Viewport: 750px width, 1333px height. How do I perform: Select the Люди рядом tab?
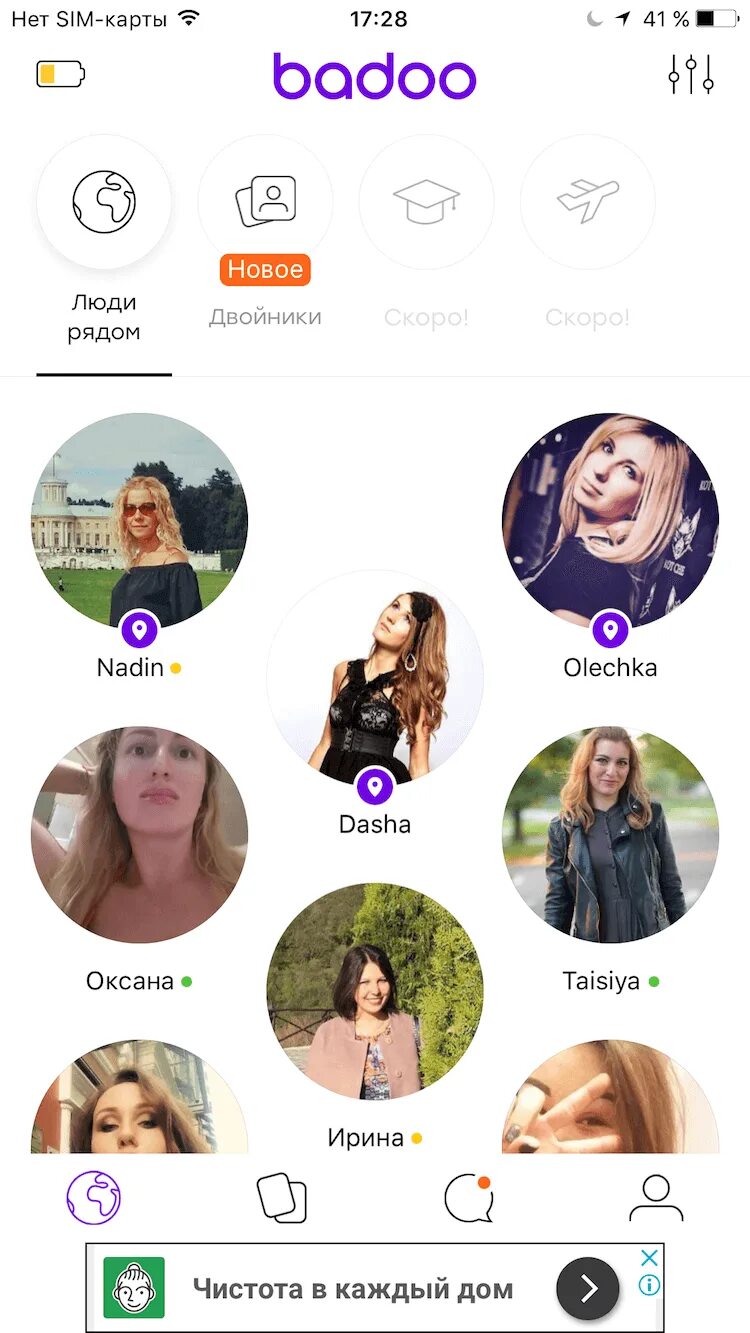click(x=104, y=240)
